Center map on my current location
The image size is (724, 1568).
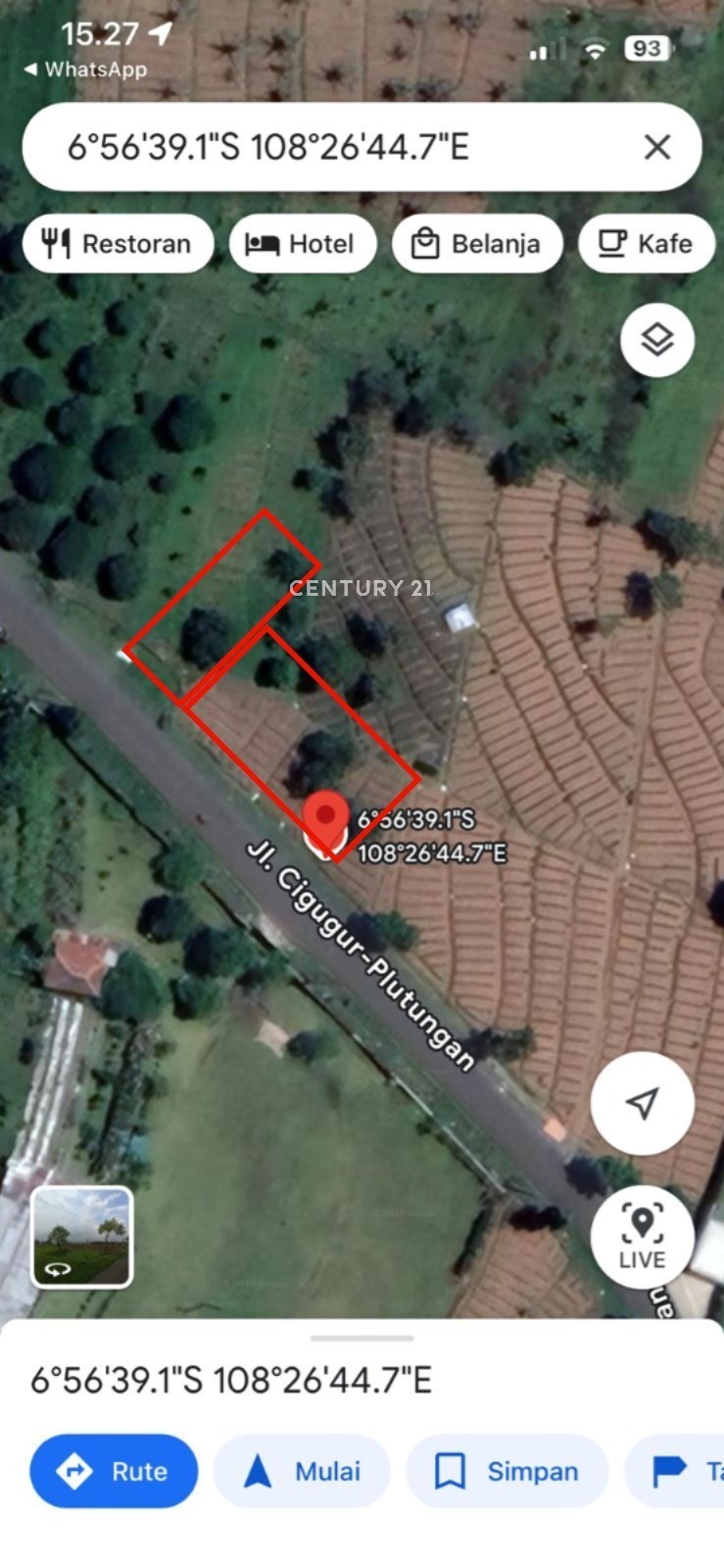(x=642, y=1102)
